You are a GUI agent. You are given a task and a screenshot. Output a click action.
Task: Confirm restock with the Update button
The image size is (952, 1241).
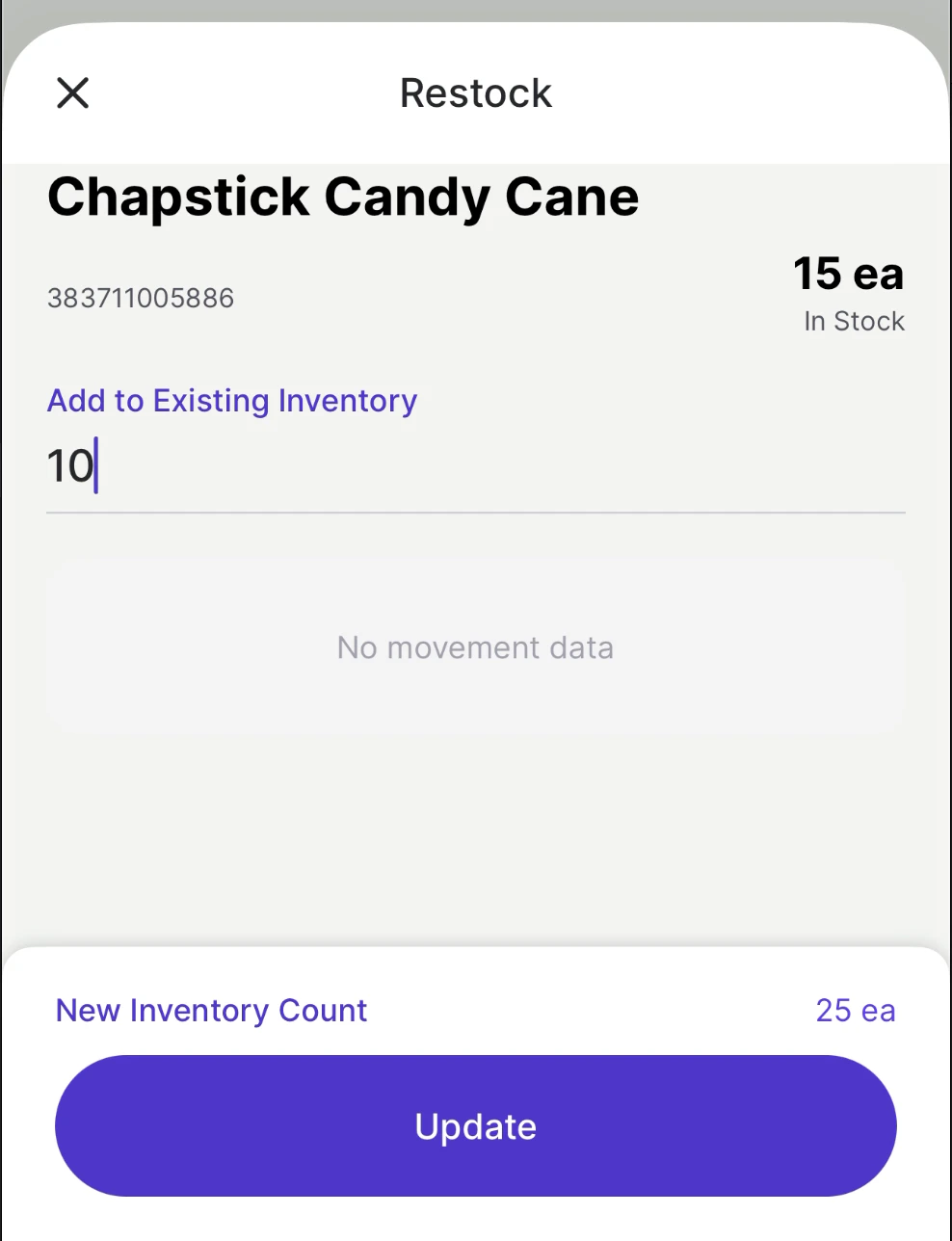[x=476, y=1125]
